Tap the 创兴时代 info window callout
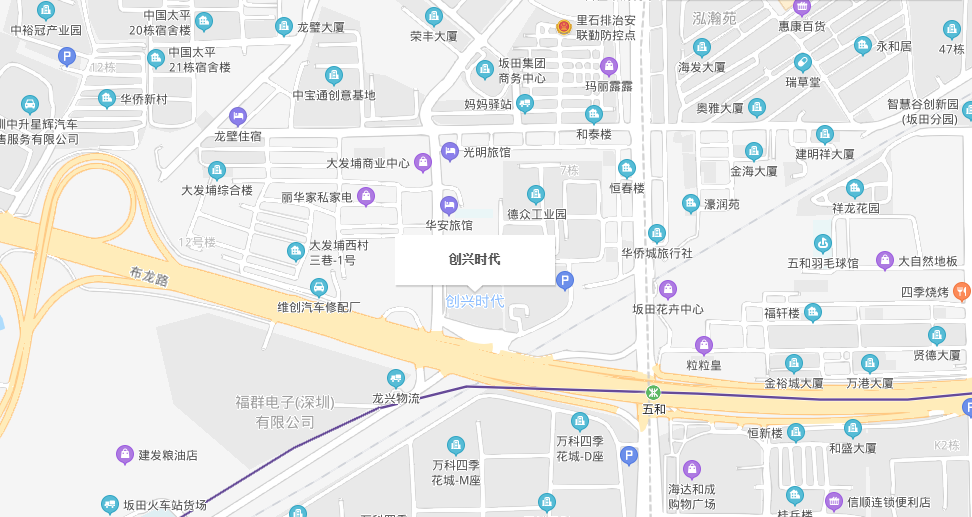This screenshot has width=972, height=517. pyautogui.click(x=474, y=259)
